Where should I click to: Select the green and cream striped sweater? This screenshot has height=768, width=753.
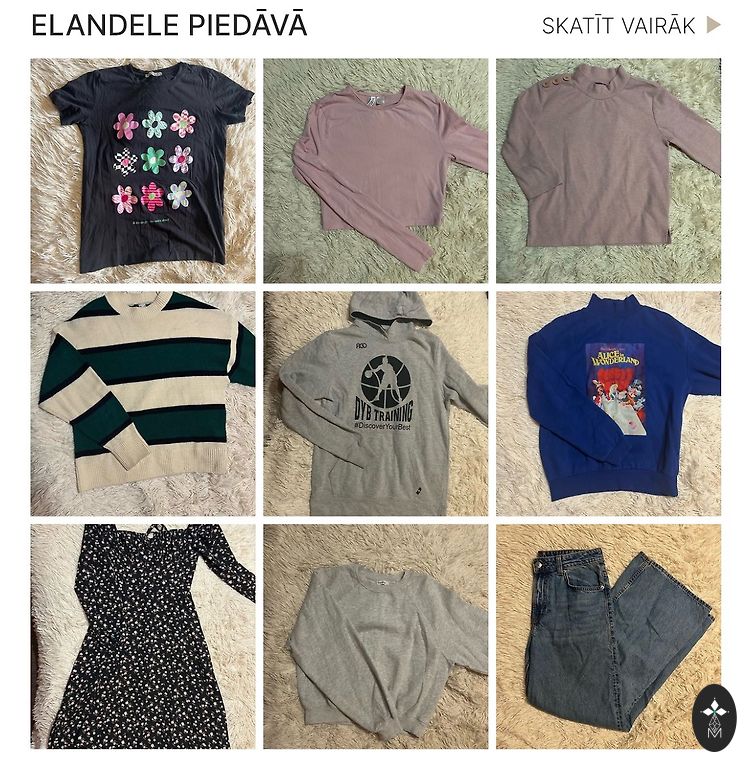click(143, 403)
